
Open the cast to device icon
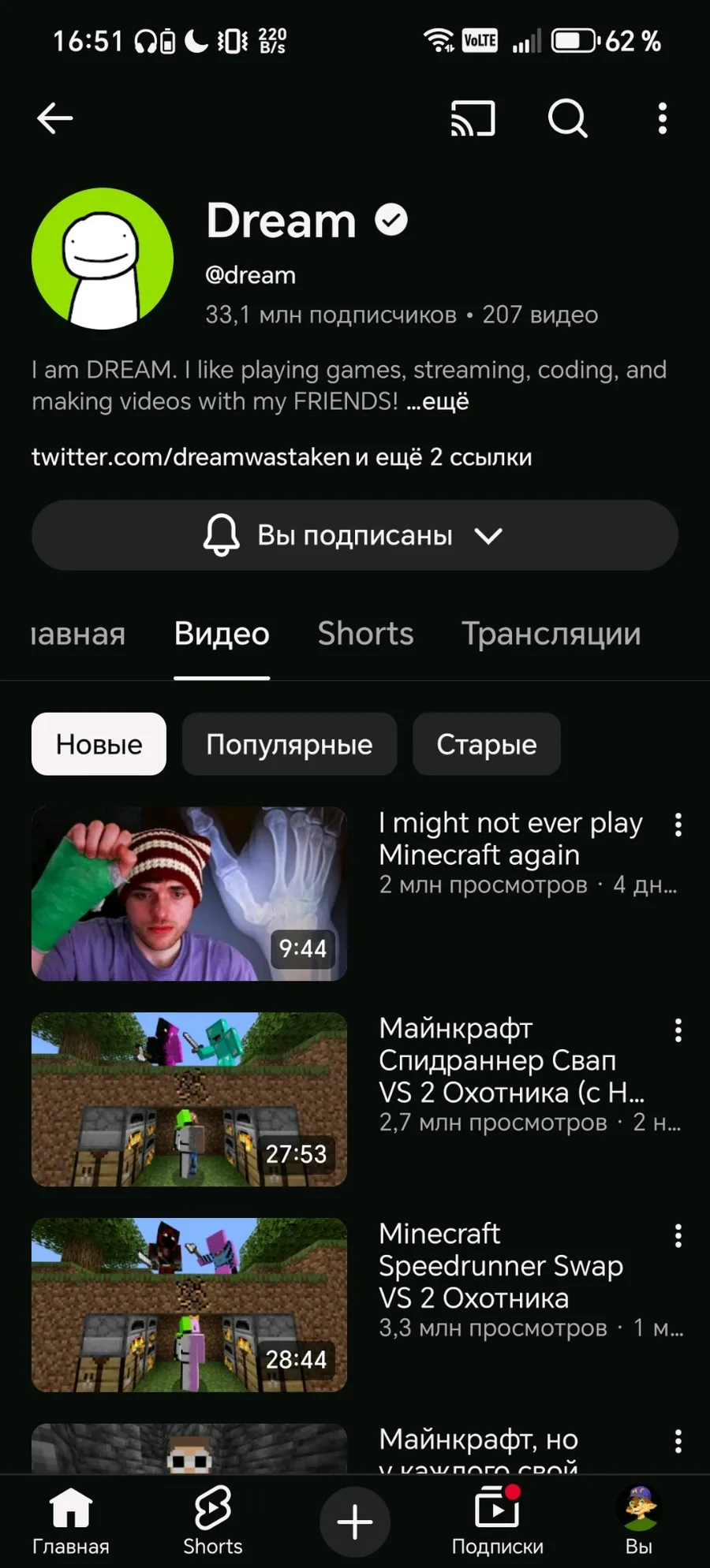click(473, 118)
